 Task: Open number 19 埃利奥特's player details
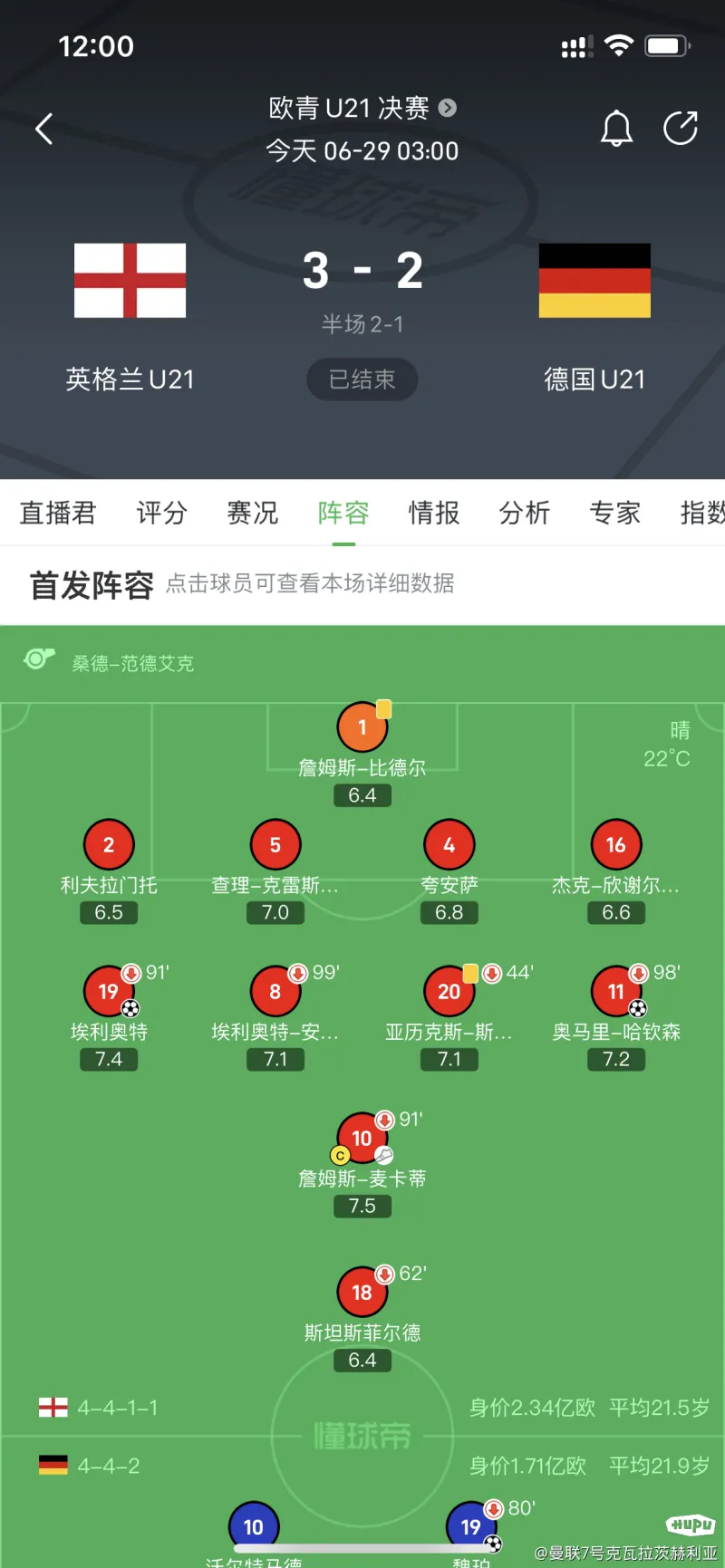click(109, 1018)
